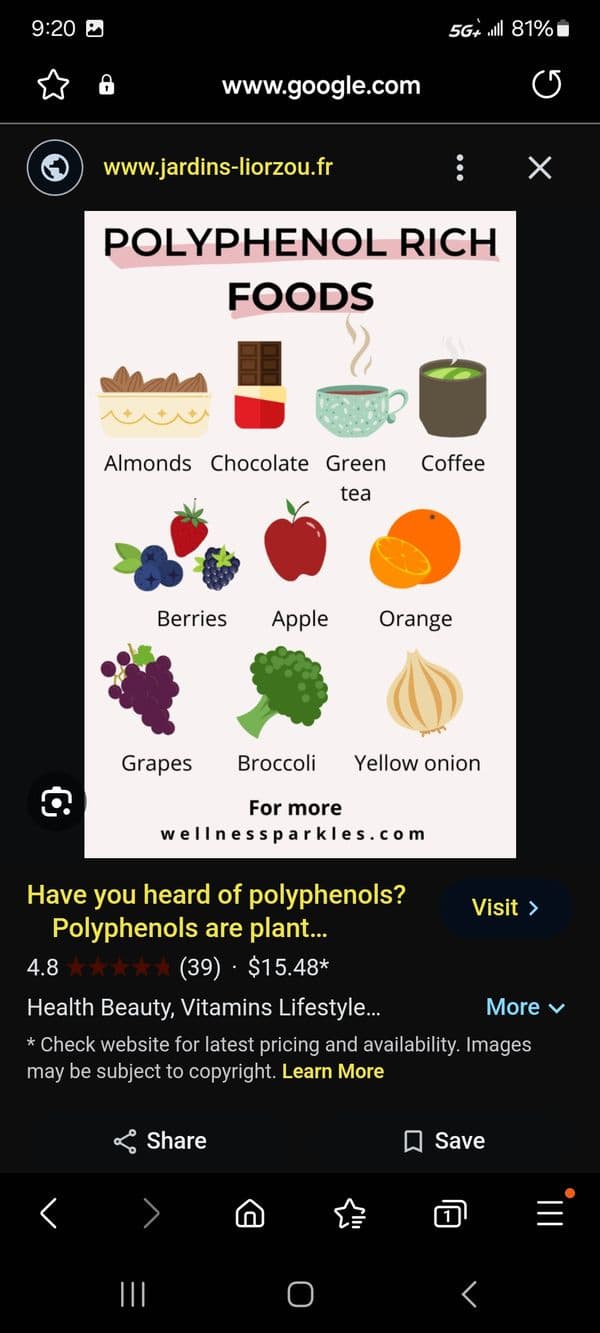The image size is (600, 1333).
Task: Open the three-dot overflow menu
Action: coord(460,167)
